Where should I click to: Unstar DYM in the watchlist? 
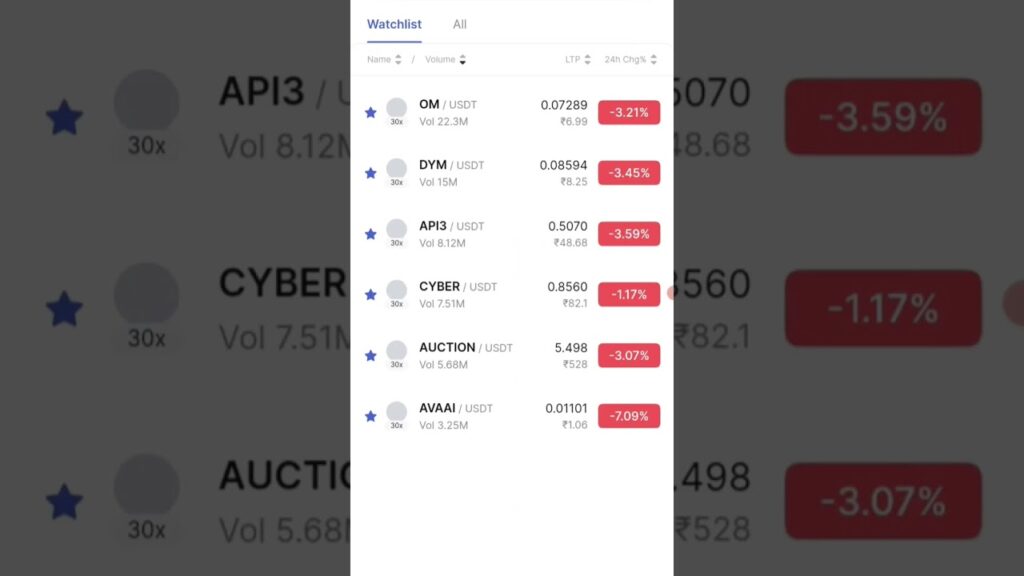(371, 173)
